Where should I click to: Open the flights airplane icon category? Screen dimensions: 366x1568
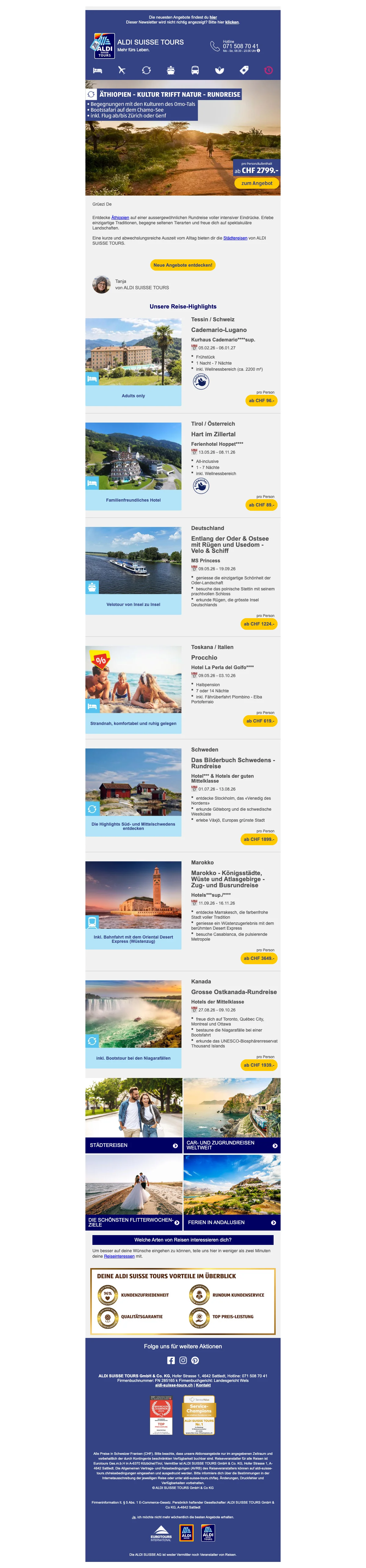click(122, 70)
